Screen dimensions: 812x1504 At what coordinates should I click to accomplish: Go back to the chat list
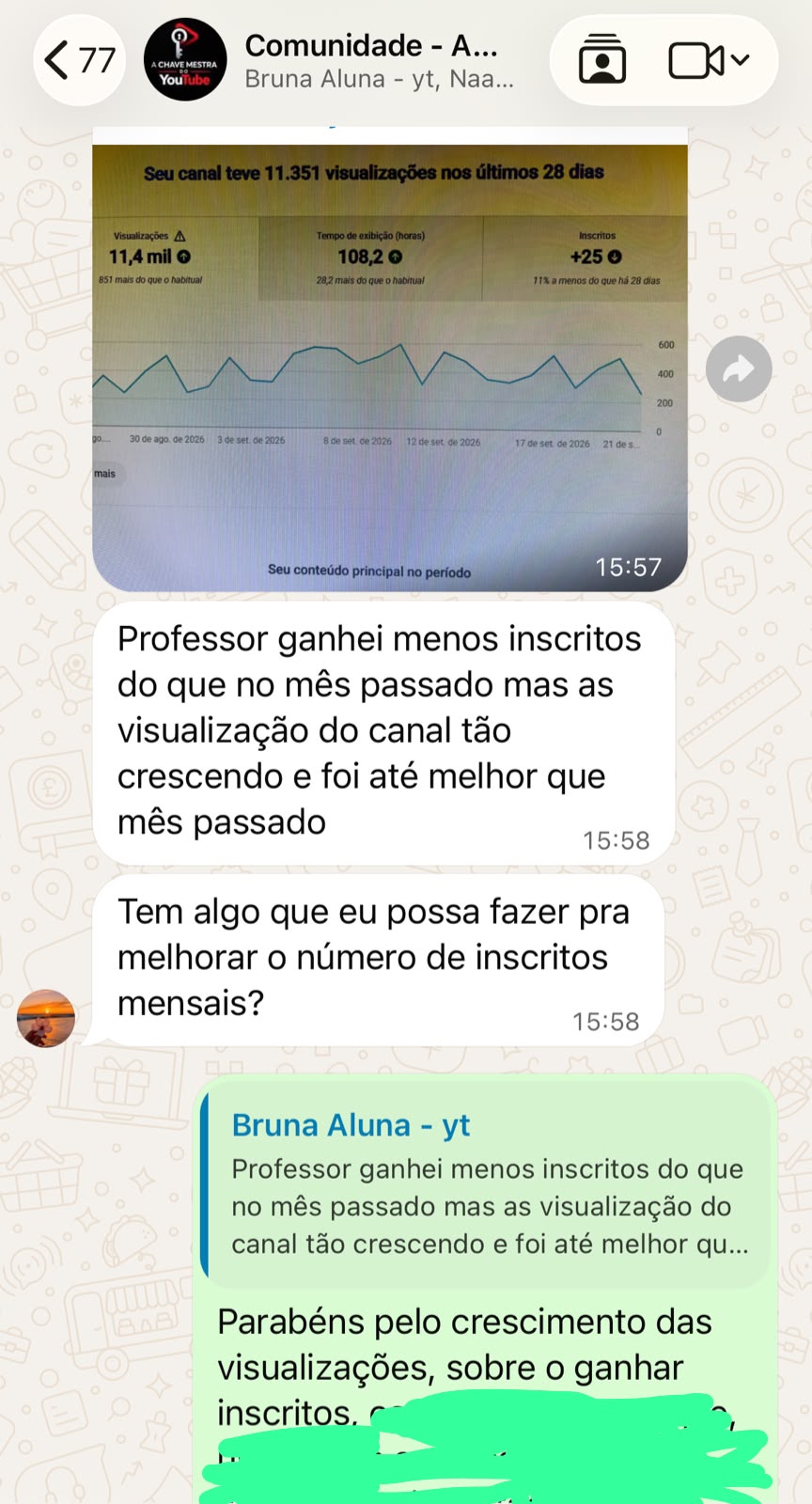pos(80,60)
